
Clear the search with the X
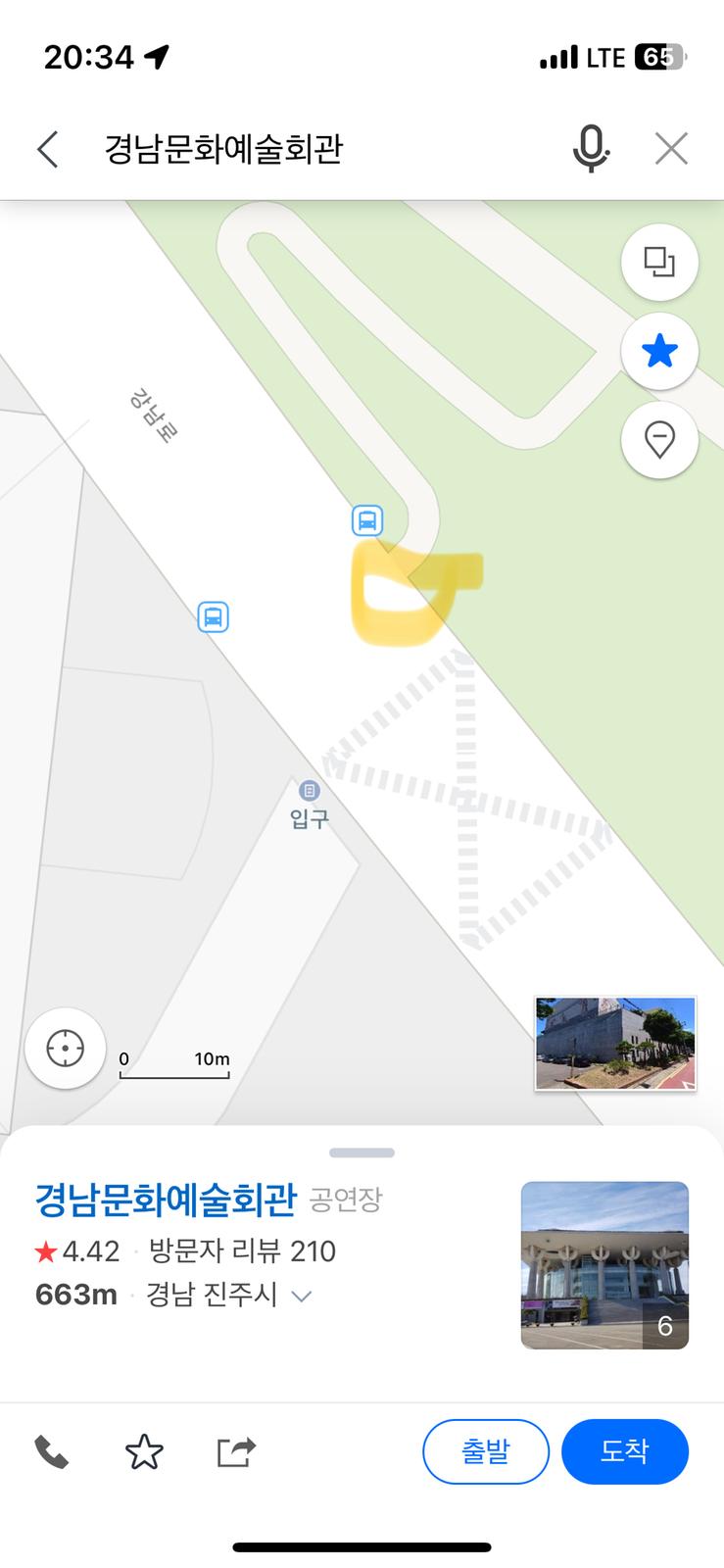(671, 150)
